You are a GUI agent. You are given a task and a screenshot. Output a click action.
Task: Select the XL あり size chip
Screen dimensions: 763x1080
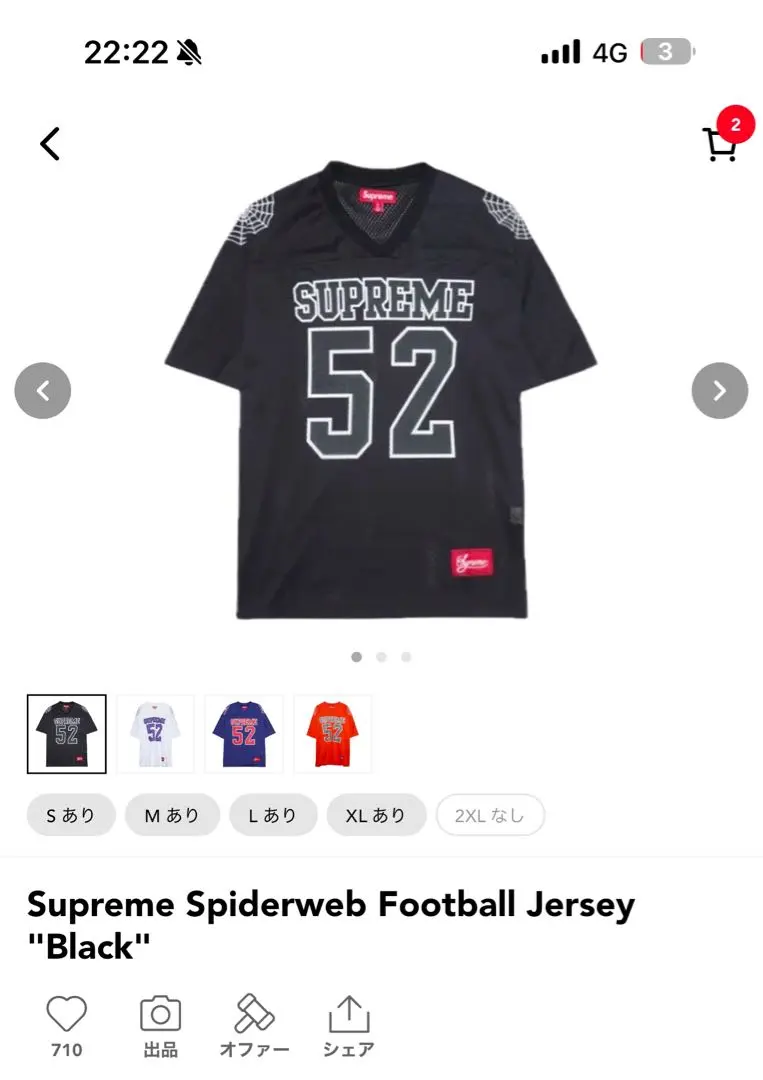(376, 814)
